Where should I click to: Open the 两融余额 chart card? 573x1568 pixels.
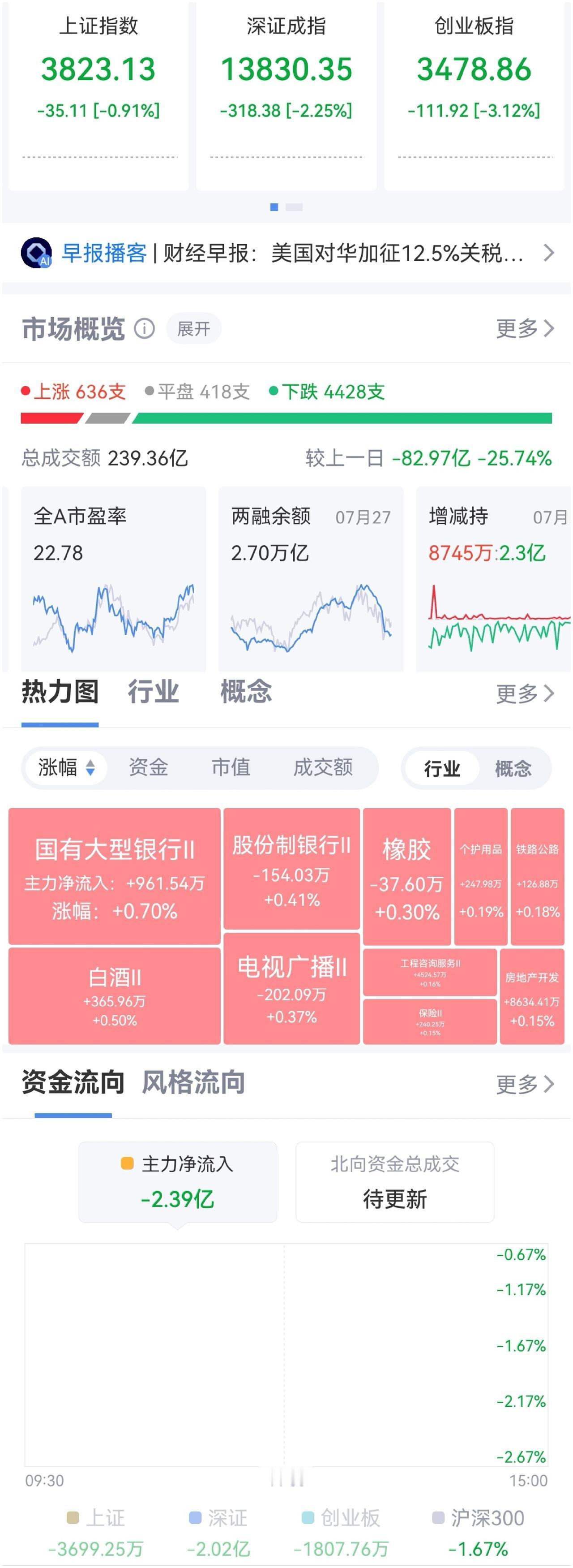coord(311,579)
